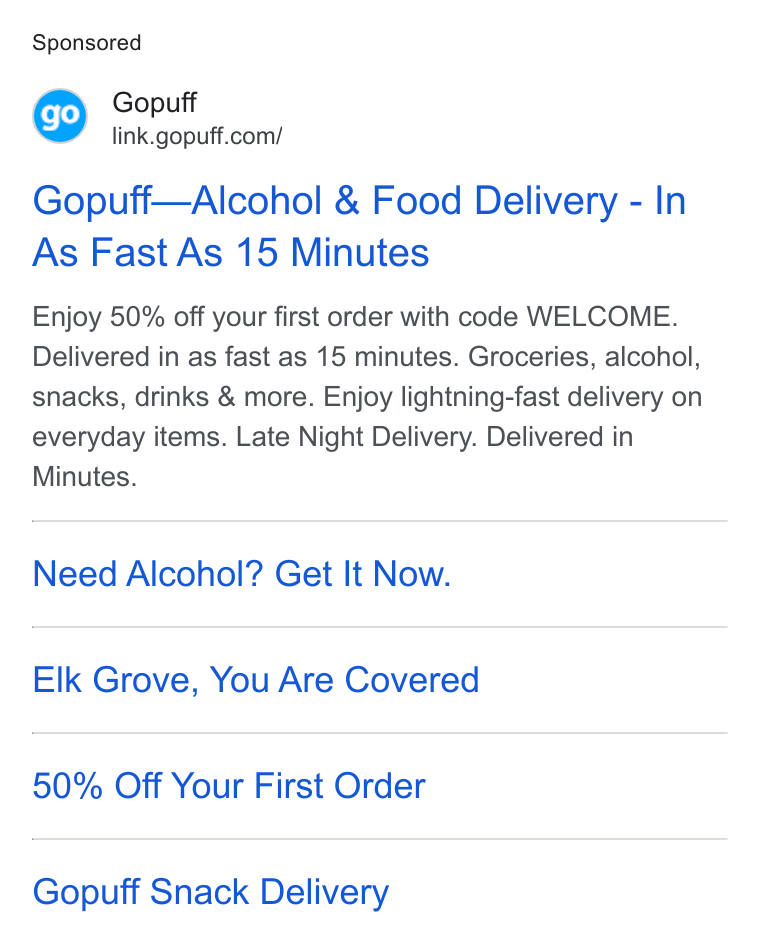Open the Gopuff Alcohol & Food Delivery headline

point(359,226)
